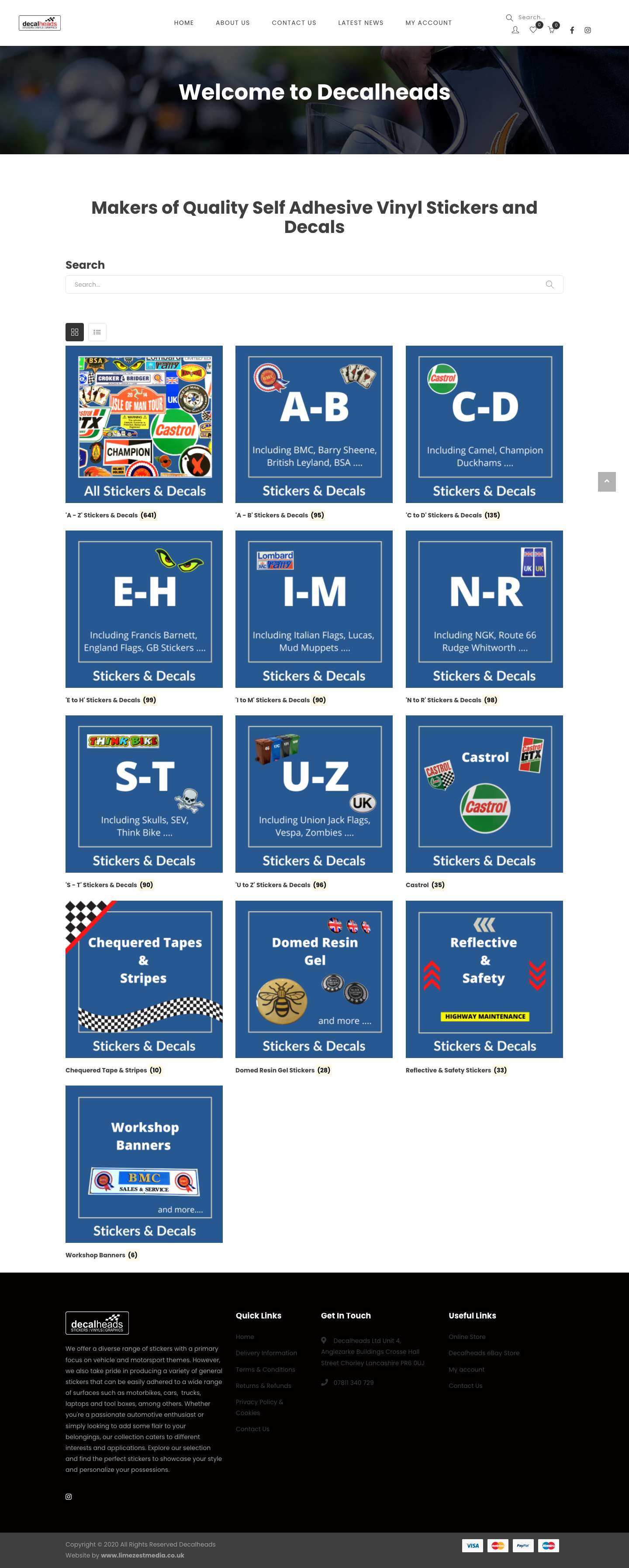
Task: Open the All Stickers & Decals category
Action: (144, 424)
